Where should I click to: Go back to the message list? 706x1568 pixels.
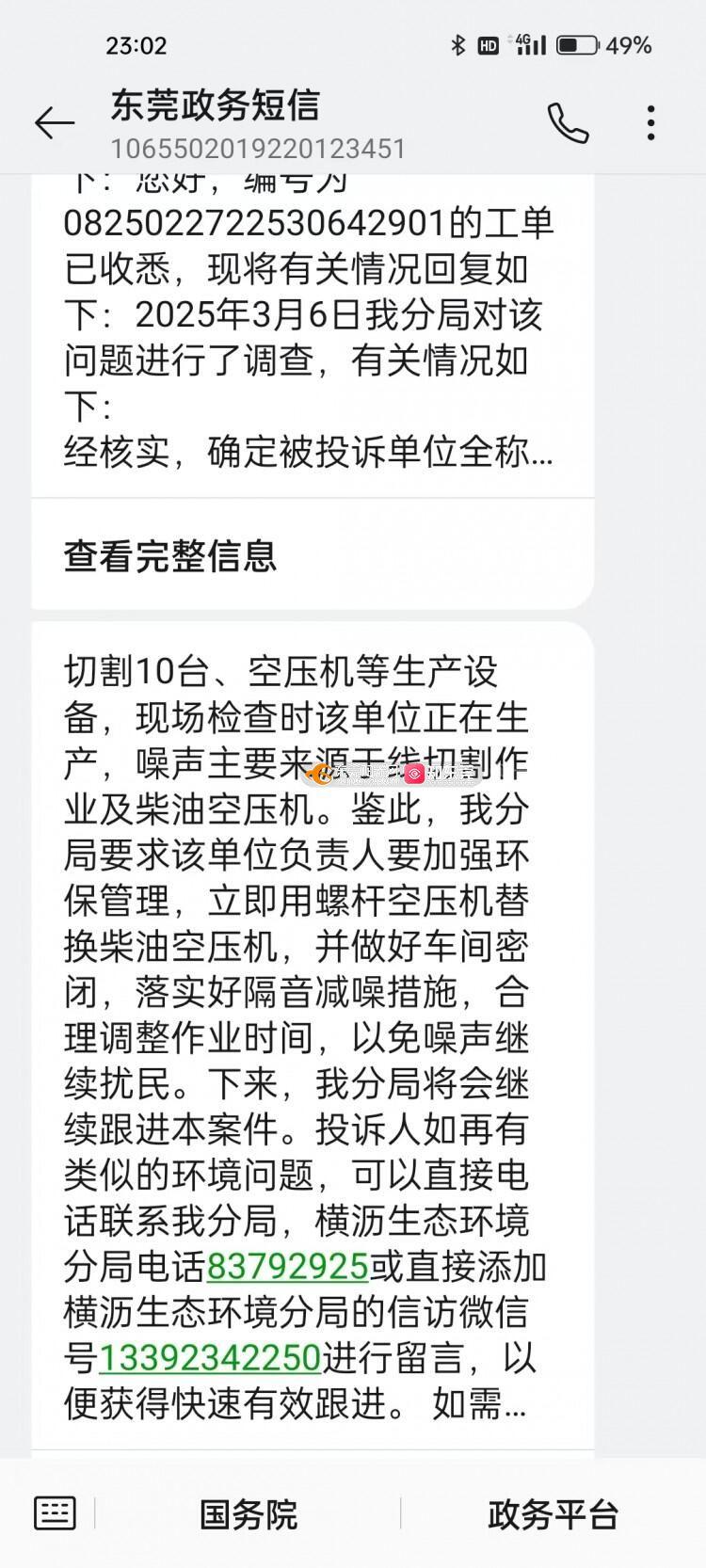[55, 123]
